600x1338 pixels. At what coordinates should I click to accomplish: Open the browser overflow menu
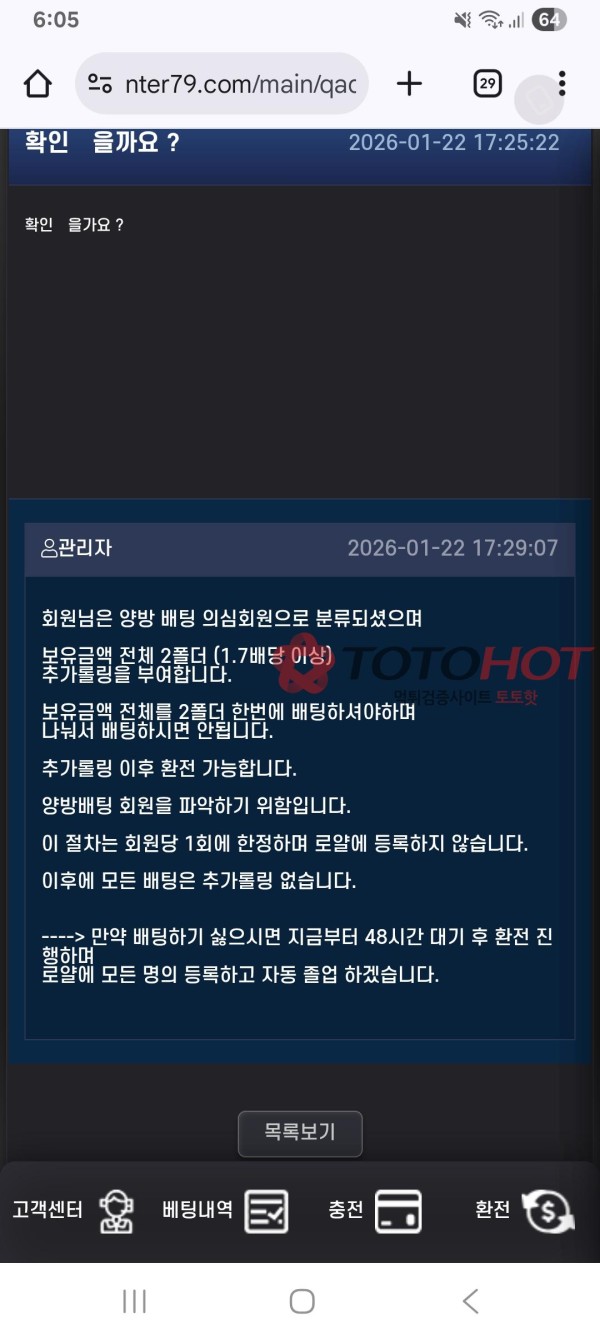[x=562, y=84]
